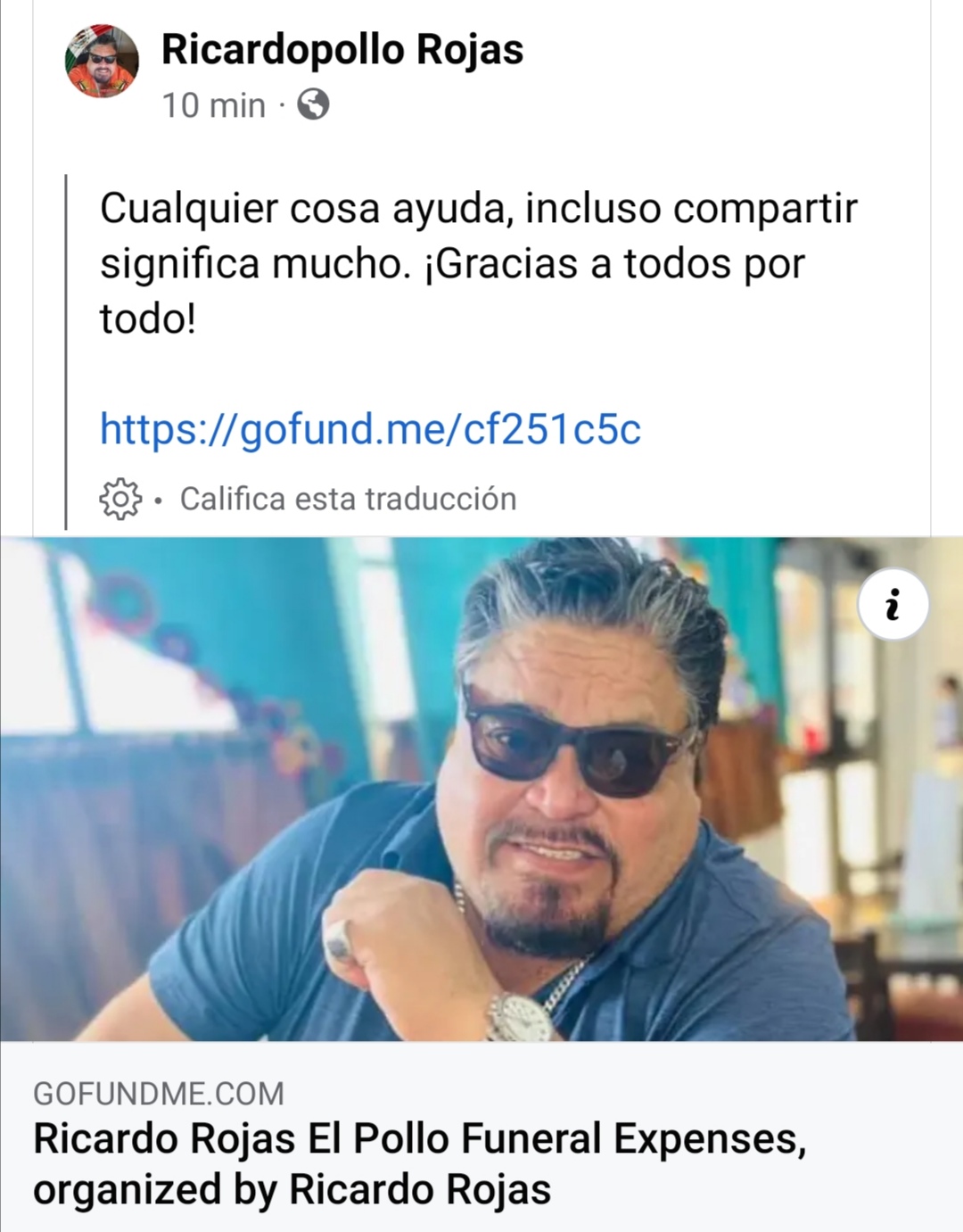Open translation settings gear icon
Viewport: 963px width, 1232px height.
(x=119, y=499)
